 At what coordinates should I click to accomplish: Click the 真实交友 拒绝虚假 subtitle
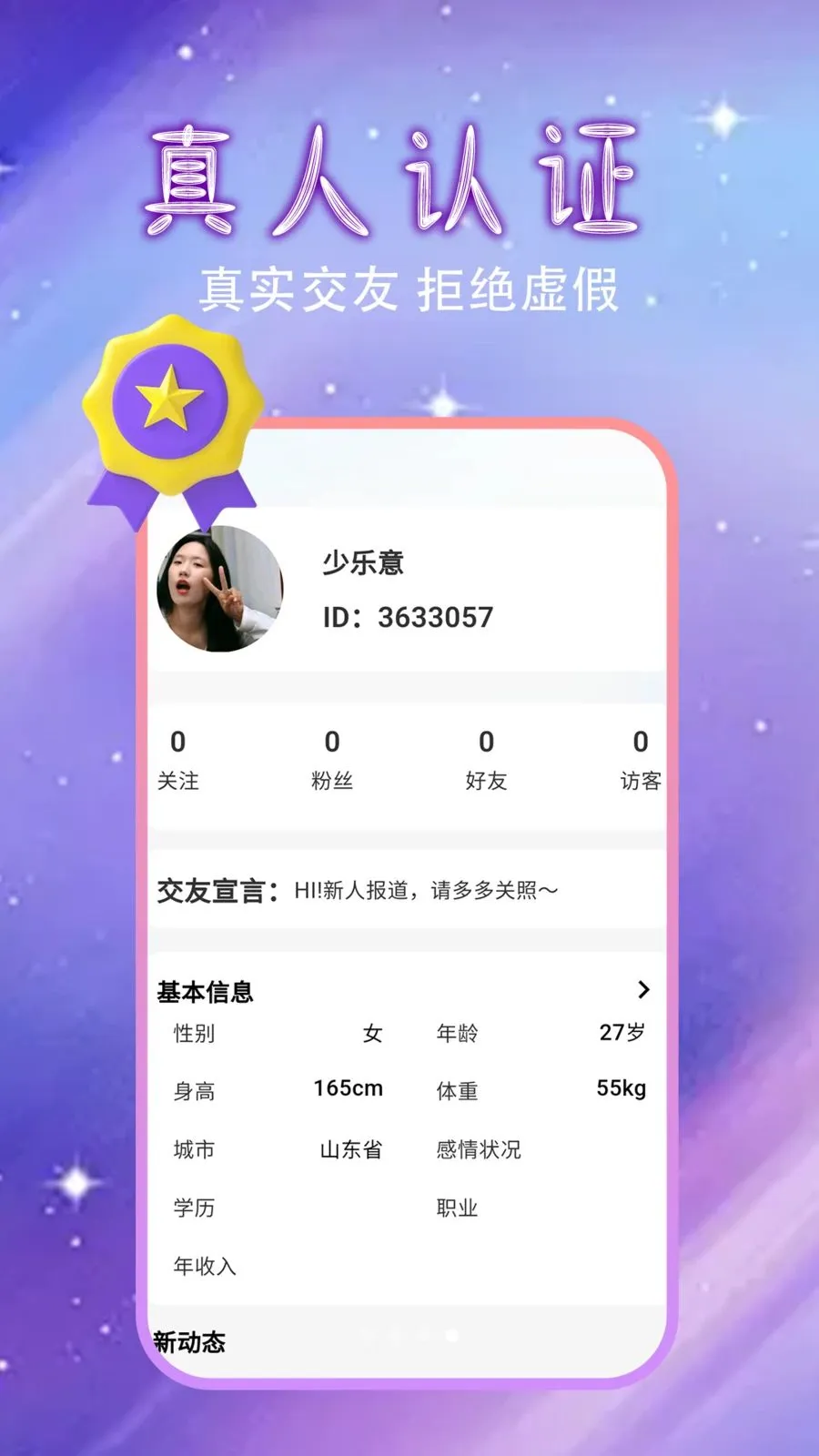click(x=414, y=287)
